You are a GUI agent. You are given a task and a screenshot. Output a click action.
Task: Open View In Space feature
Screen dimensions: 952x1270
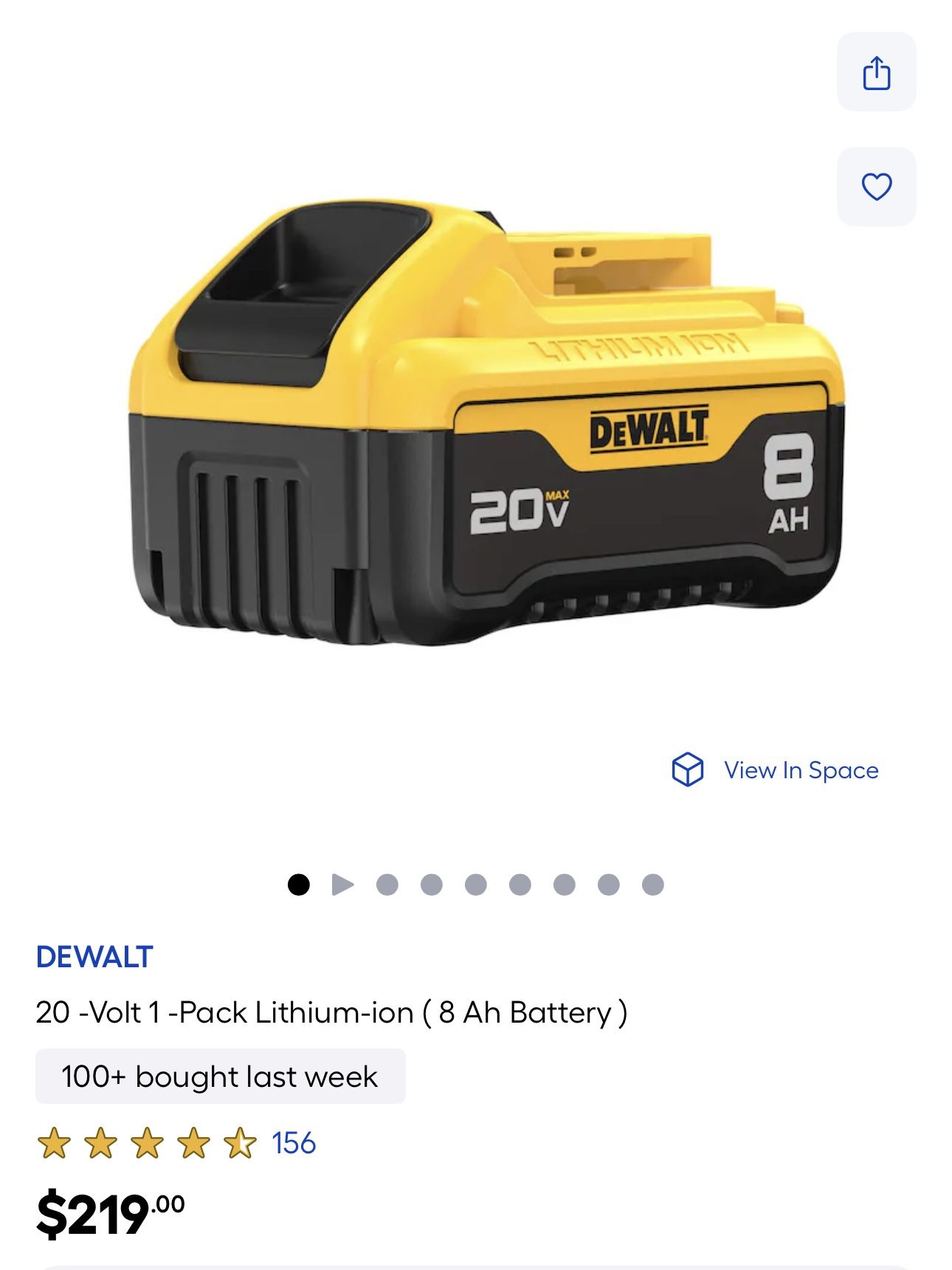tap(801, 770)
